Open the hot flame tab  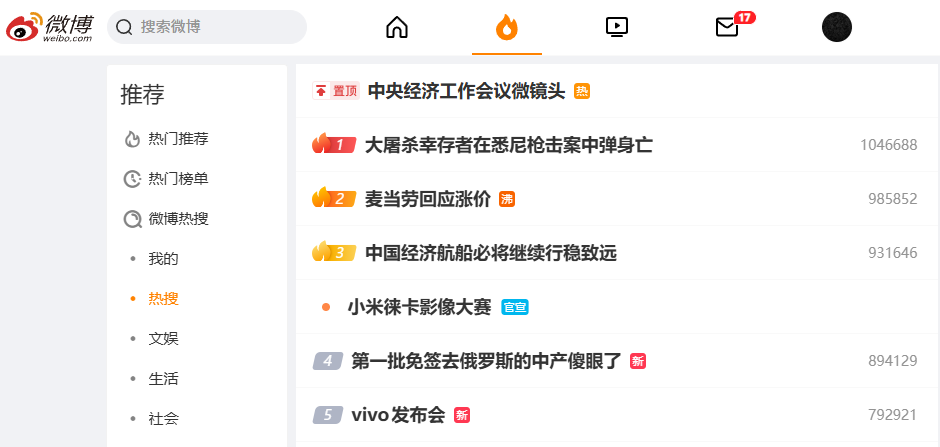[x=507, y=27]
